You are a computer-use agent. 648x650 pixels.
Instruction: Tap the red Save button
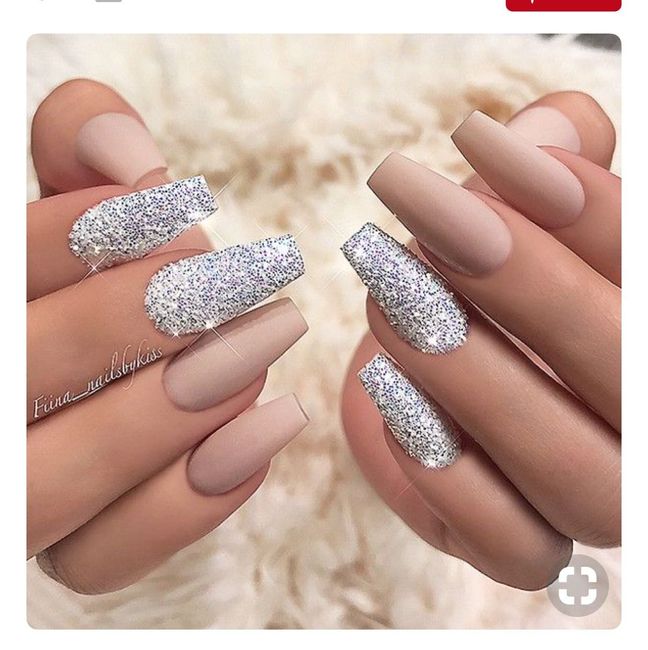point(562,4)
